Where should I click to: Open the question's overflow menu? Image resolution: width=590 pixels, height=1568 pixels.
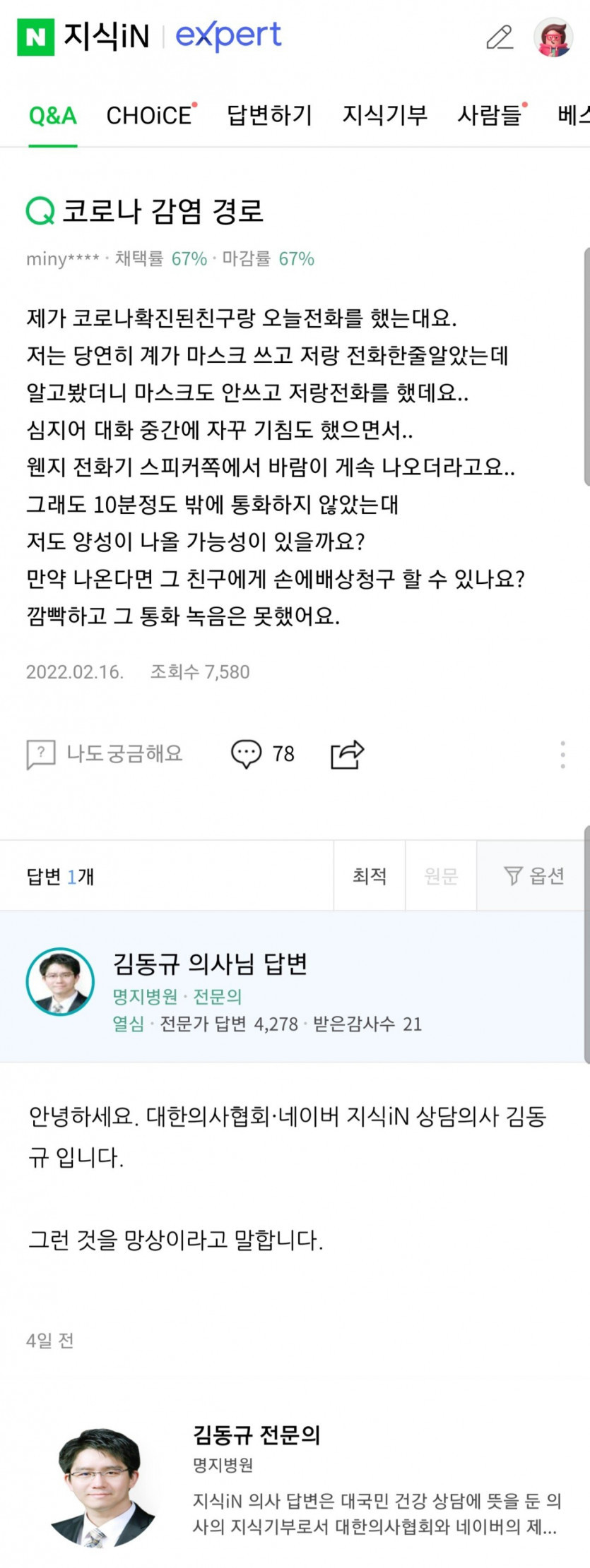pyautogui.click(x=562, y=755)
